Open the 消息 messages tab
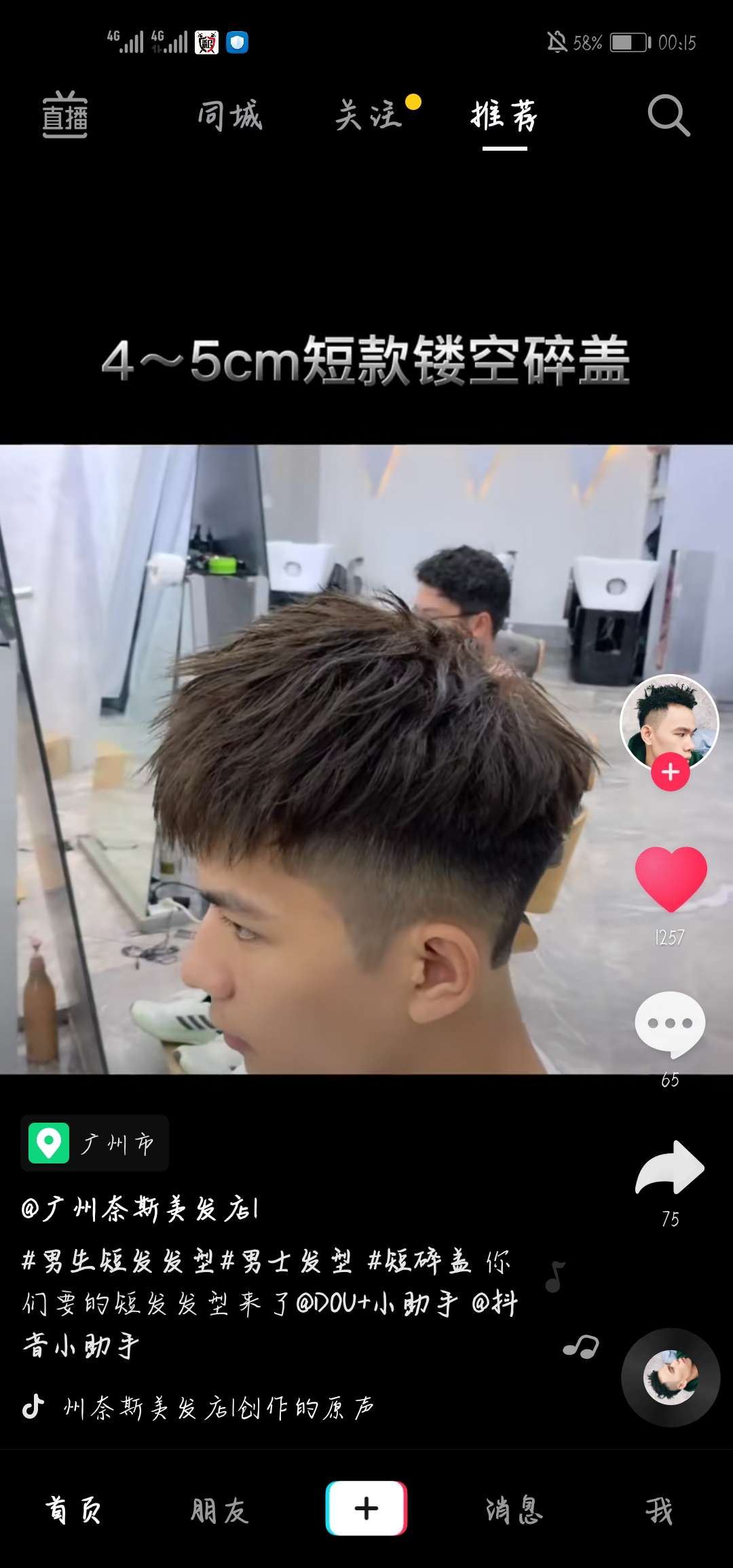The width and height of the screenshot is (733, 1568). coord(514,1510)
